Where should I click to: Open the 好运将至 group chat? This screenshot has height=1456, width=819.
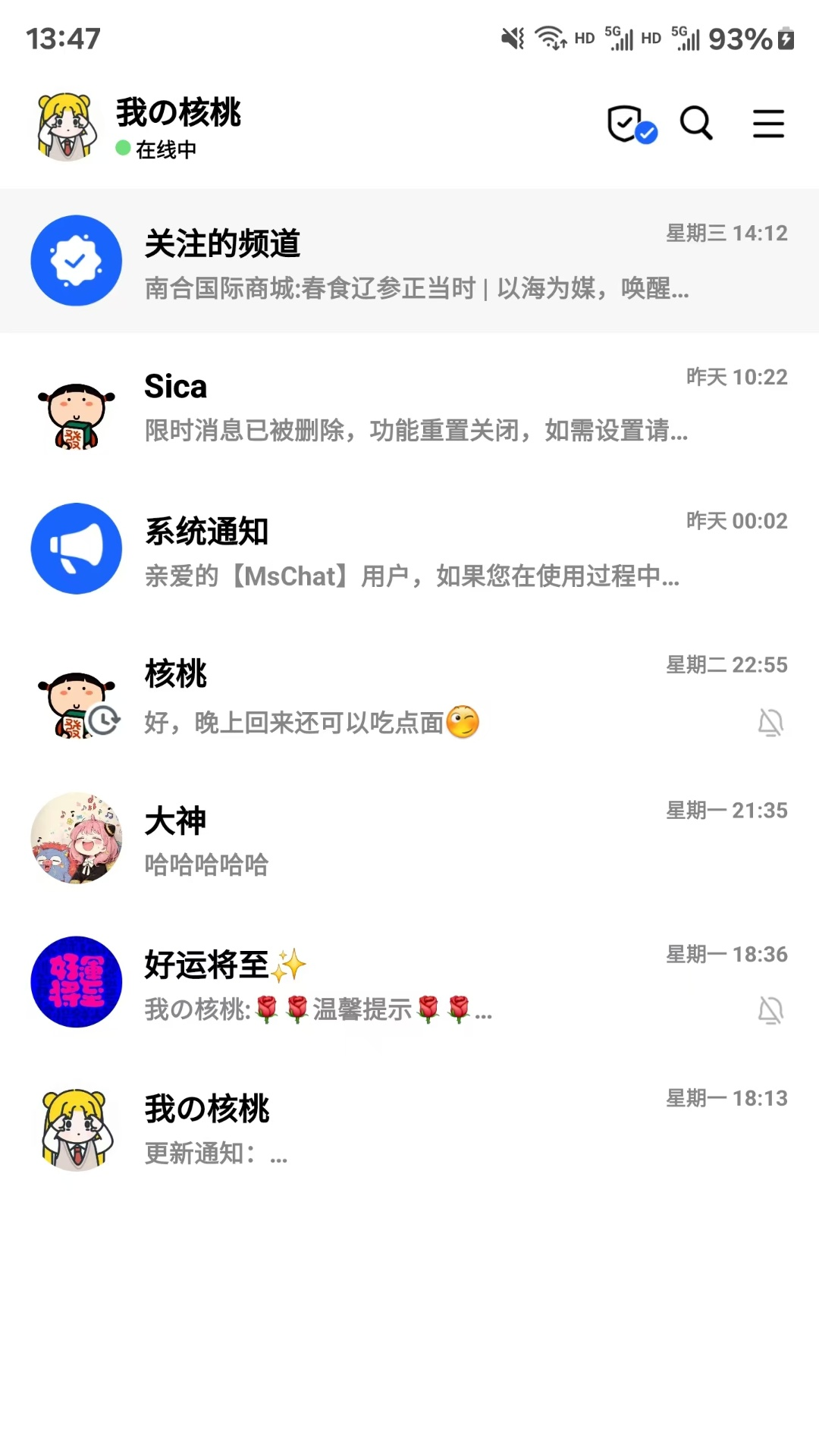tap(409, 983)
